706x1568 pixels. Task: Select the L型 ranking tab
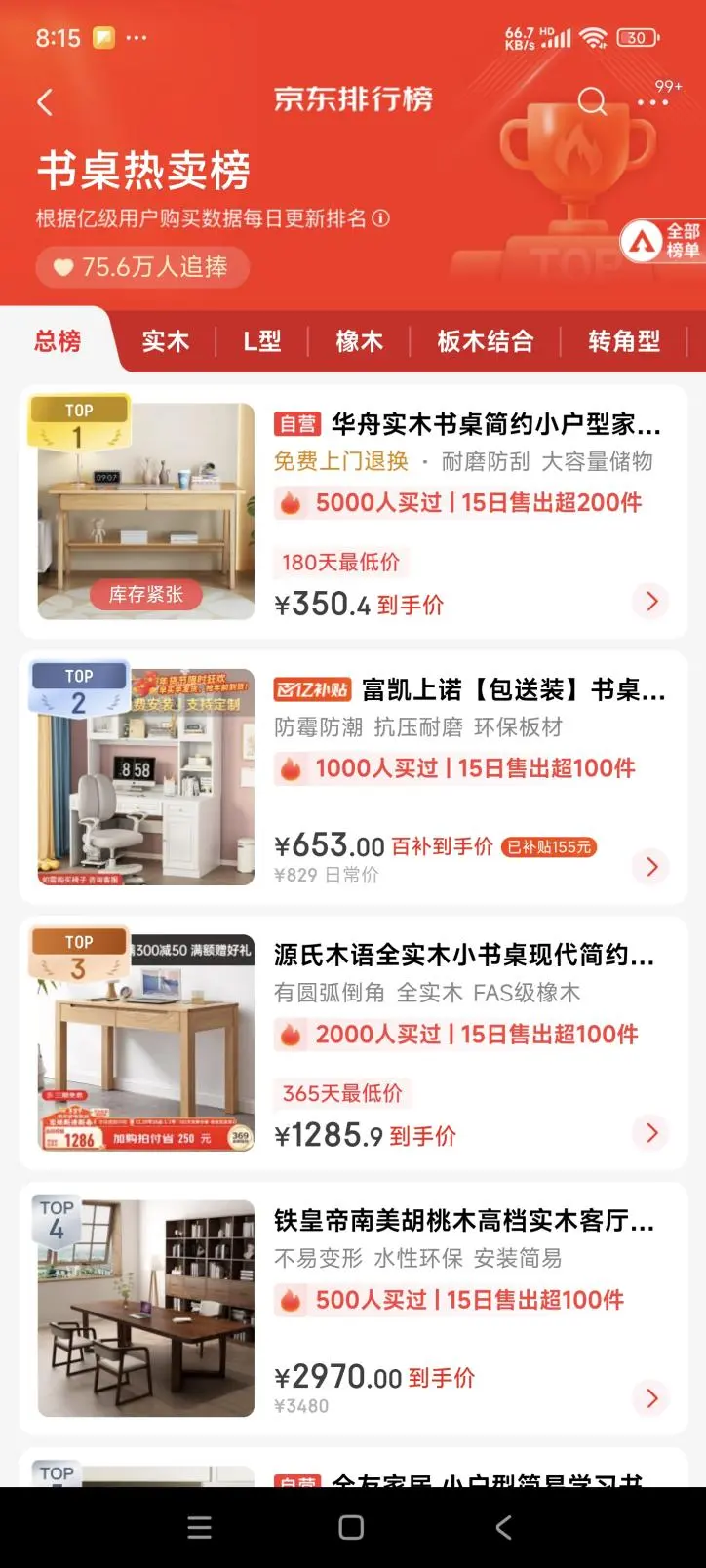point(259,342)
